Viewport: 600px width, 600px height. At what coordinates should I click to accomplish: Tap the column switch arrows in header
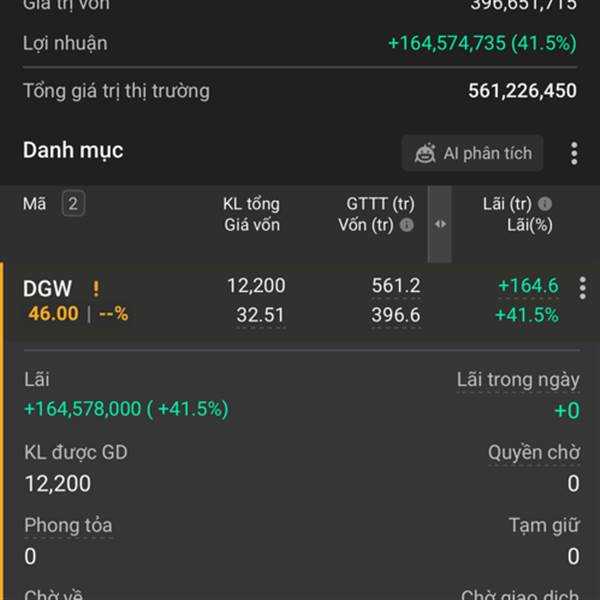tap(441, 224)
